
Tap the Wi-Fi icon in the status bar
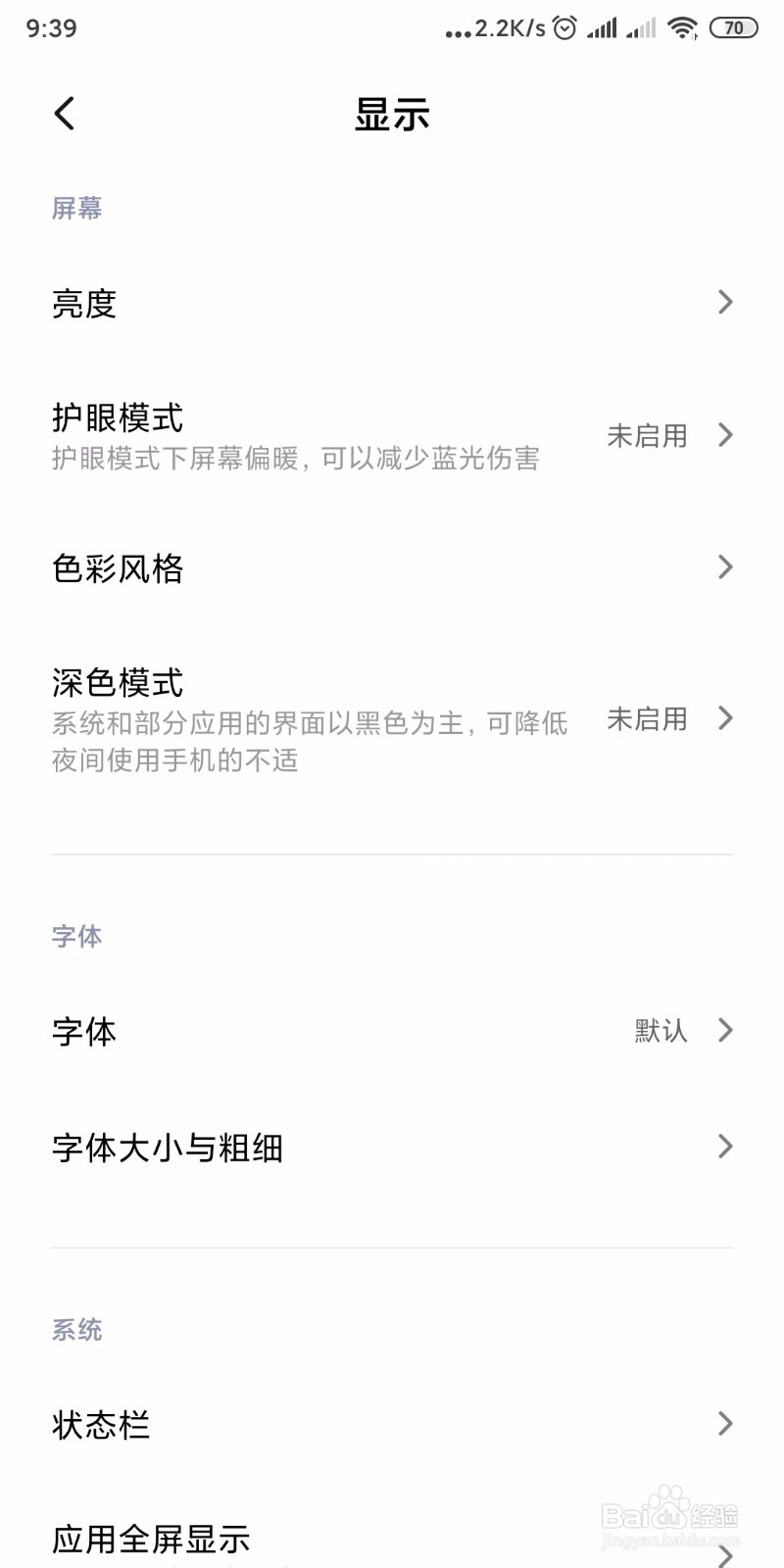click(683, 28)
